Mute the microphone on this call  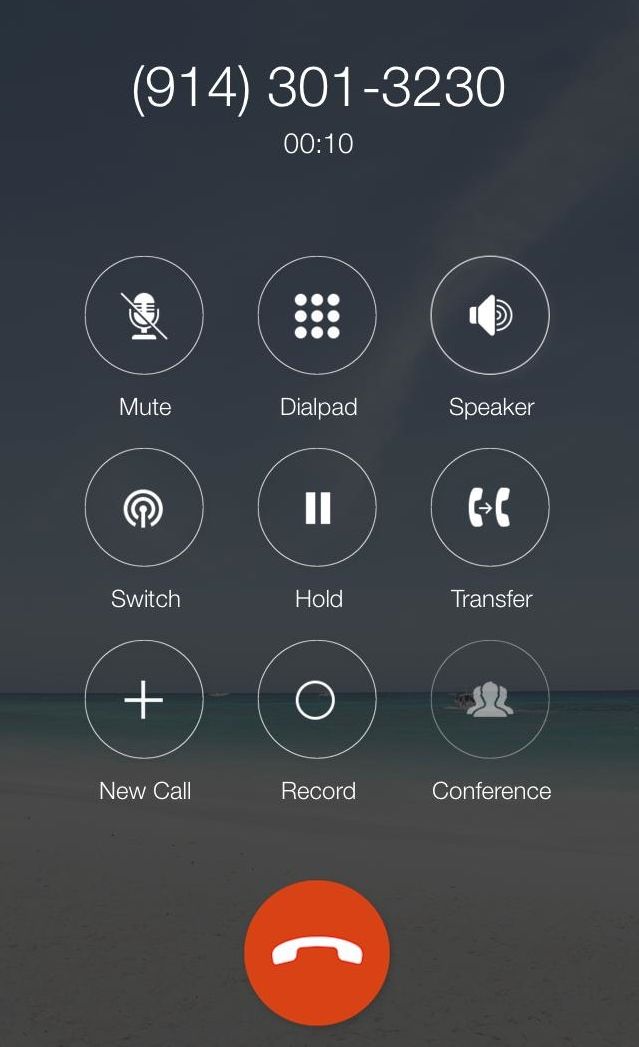pos(144,315)
